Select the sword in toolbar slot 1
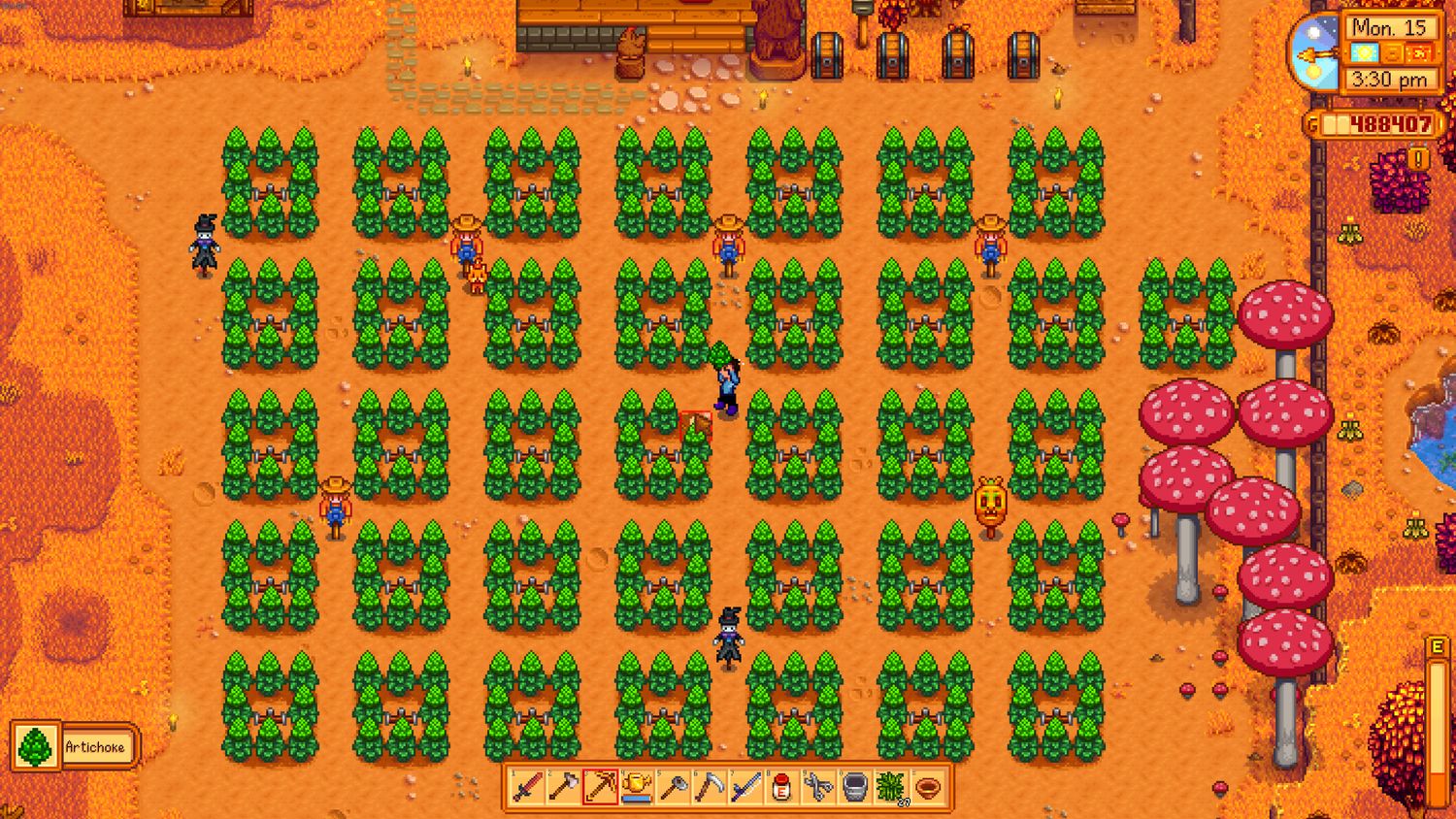Image resolution: width=1456 pixels, height=819 pixels. pyautogui.click(x=527, y=787)
